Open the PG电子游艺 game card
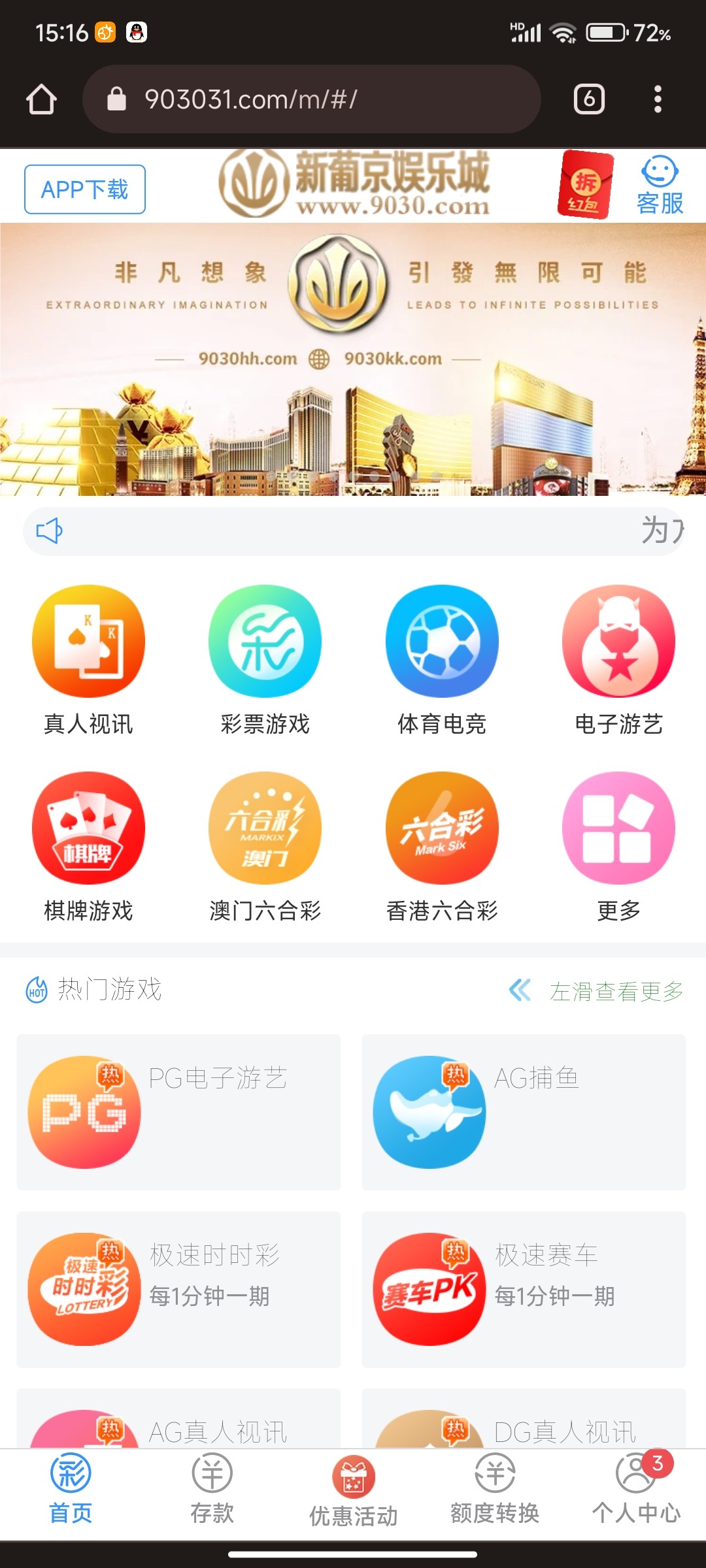The image size is (706, 1568). 178,1112
